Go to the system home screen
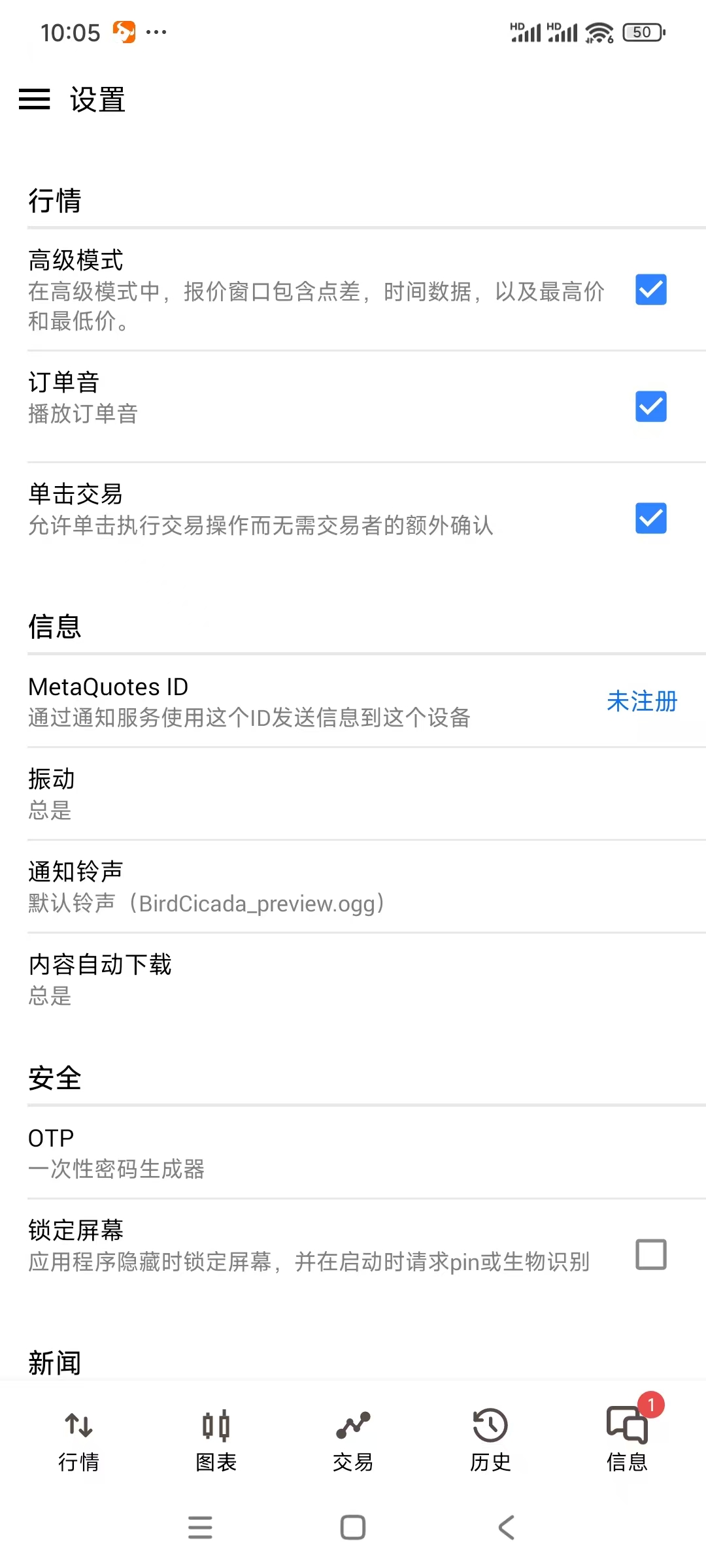This screenshot has height=1568, width=706. click(x=353, y=1527)
